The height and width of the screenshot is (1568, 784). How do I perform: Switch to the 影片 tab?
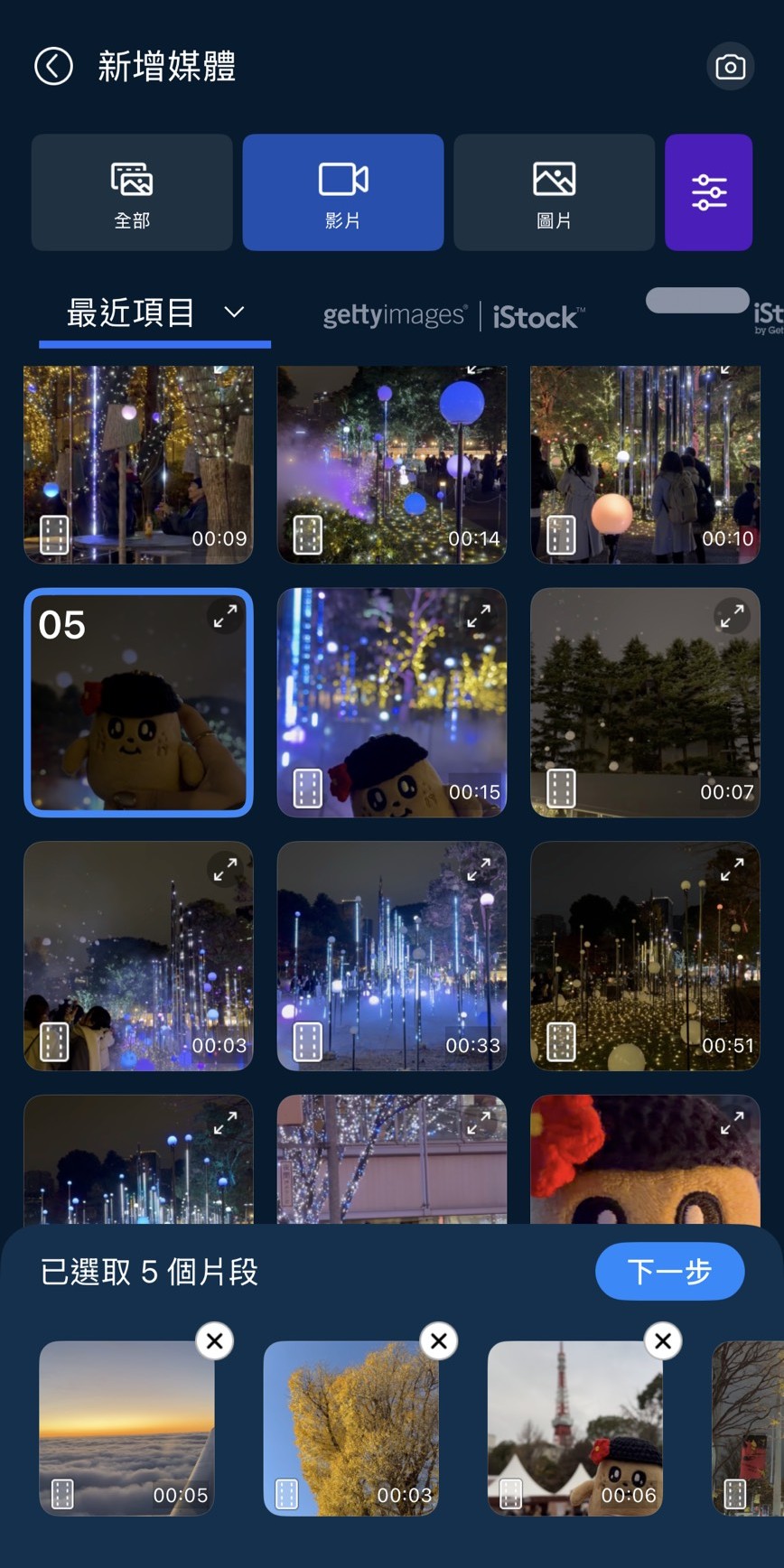[x=343, y=192]
